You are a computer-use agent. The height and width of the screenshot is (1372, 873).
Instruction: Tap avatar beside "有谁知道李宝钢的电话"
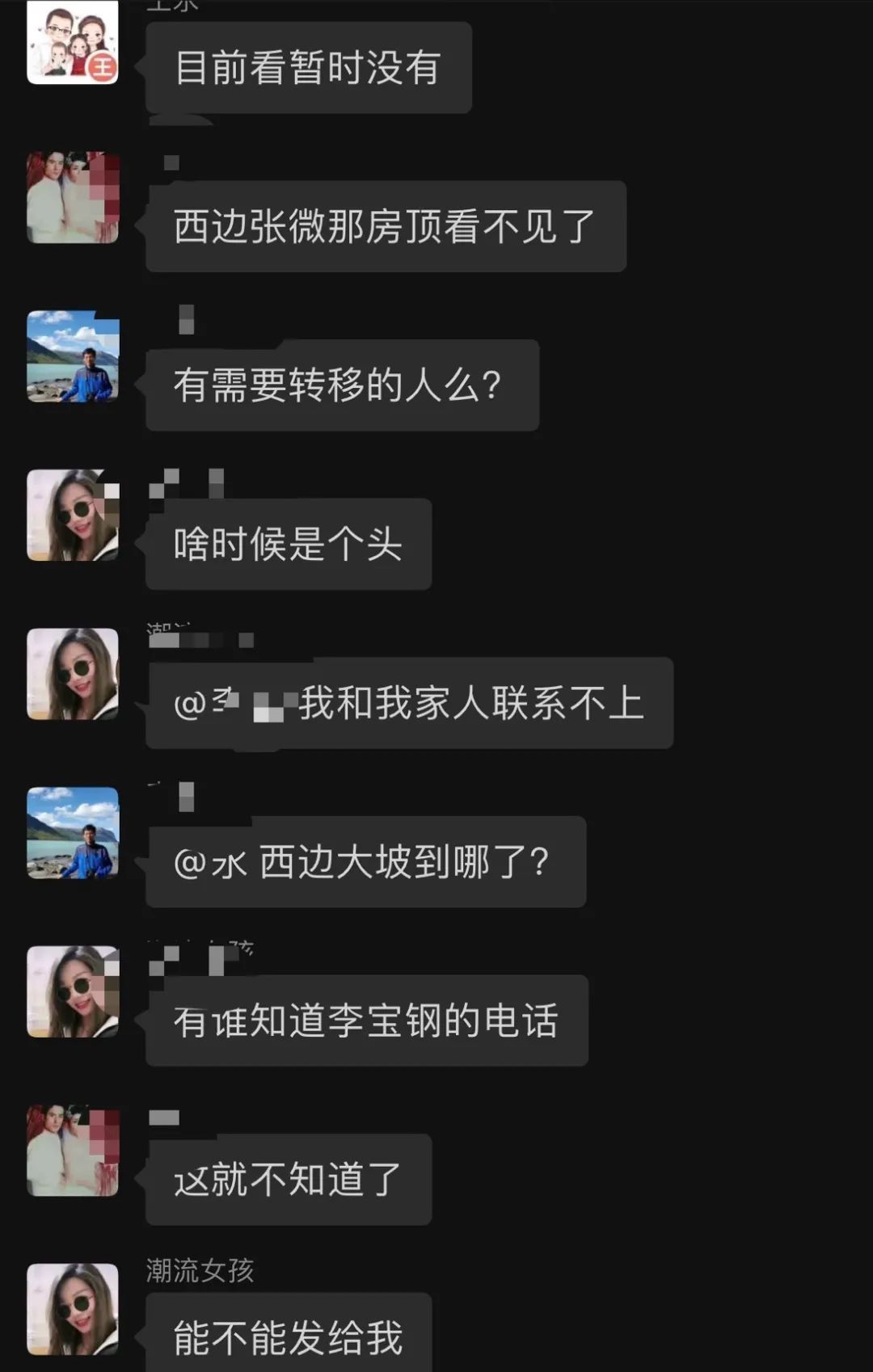point(73,991)
